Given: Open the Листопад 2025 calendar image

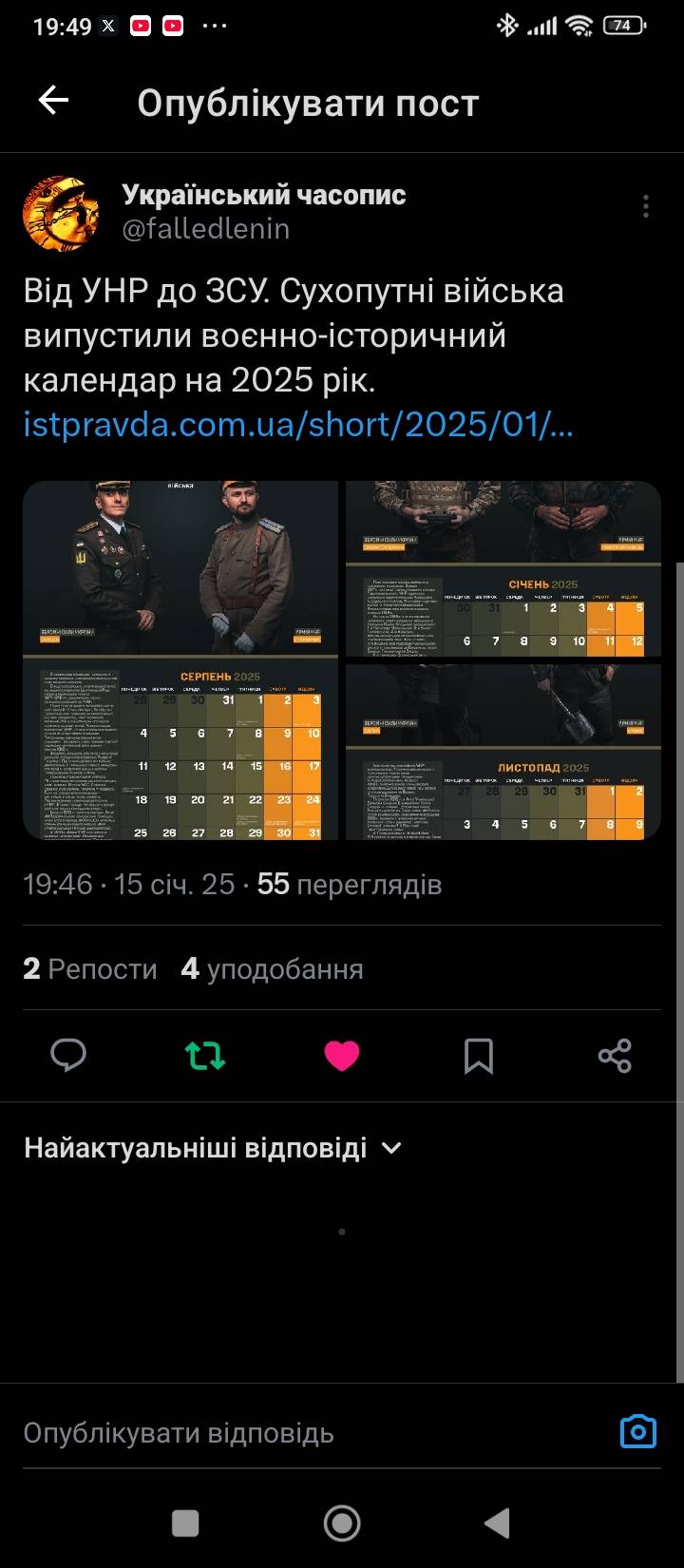Looking at the screenshot, I should point(503,751).
